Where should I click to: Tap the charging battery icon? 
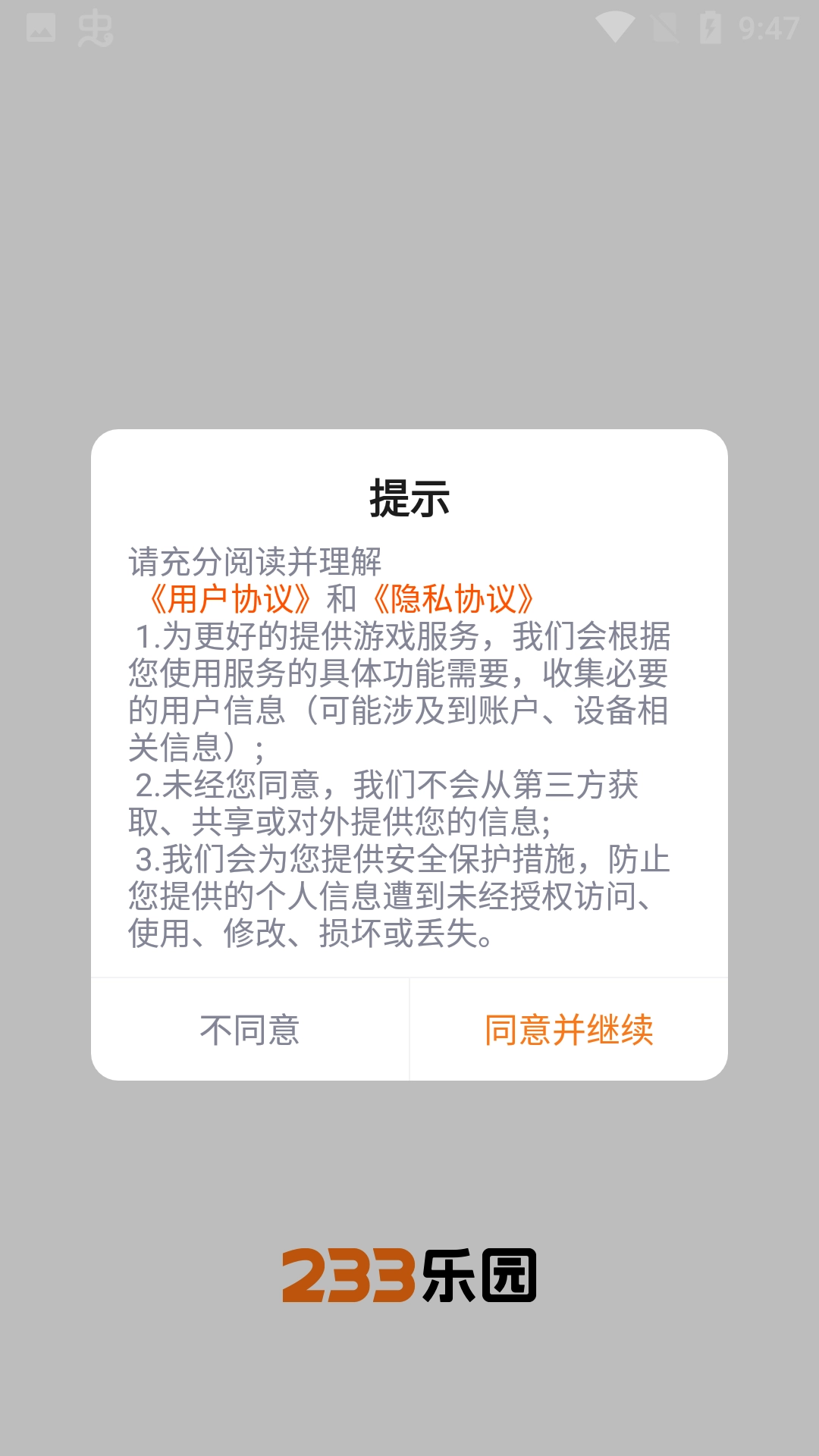(709, 25)
